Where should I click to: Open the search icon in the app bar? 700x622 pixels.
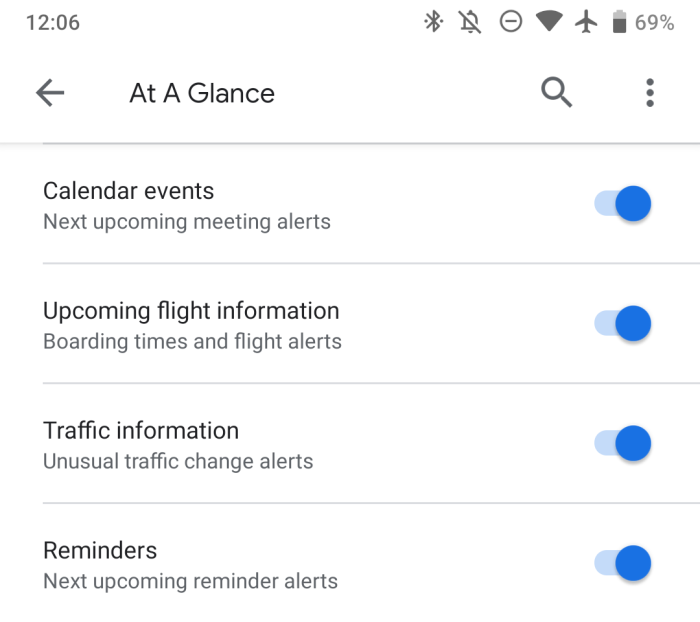pyautogui.click(x=557, y=93)
